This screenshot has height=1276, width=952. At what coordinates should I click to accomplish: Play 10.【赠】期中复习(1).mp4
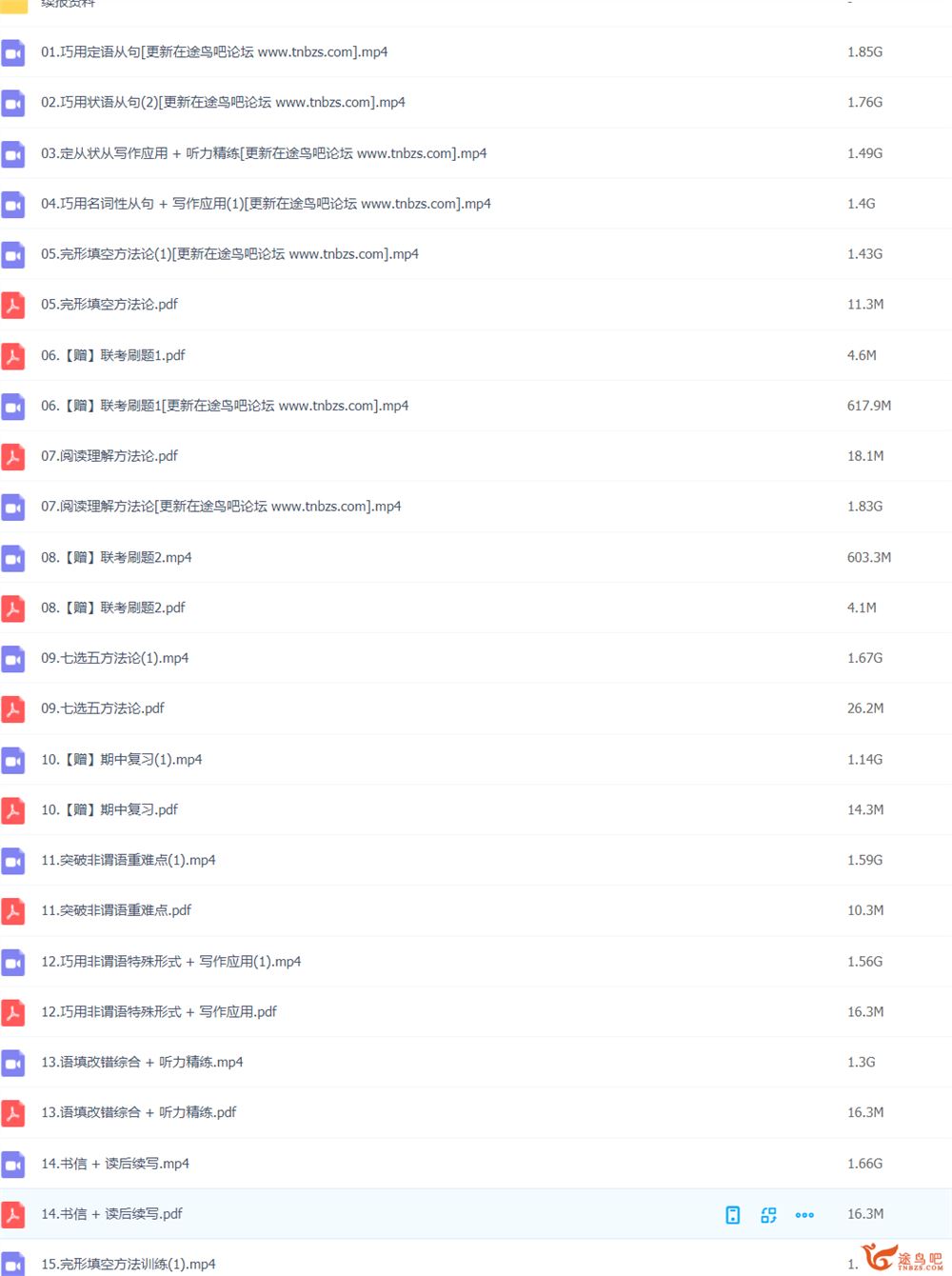[121, 760]
